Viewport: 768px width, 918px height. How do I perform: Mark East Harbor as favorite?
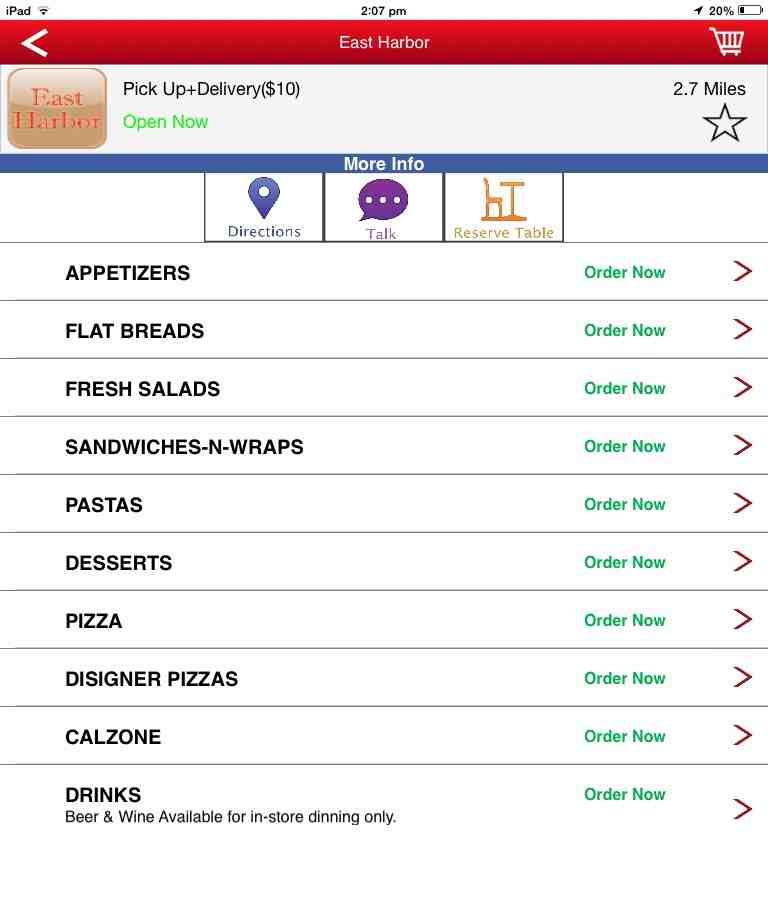724,123
